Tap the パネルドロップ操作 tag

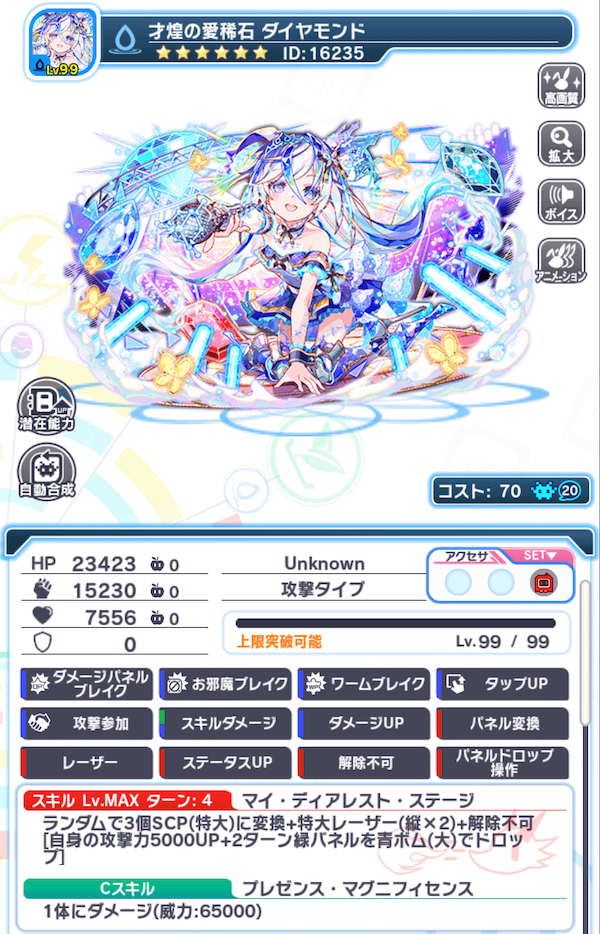tap(503, 762)
